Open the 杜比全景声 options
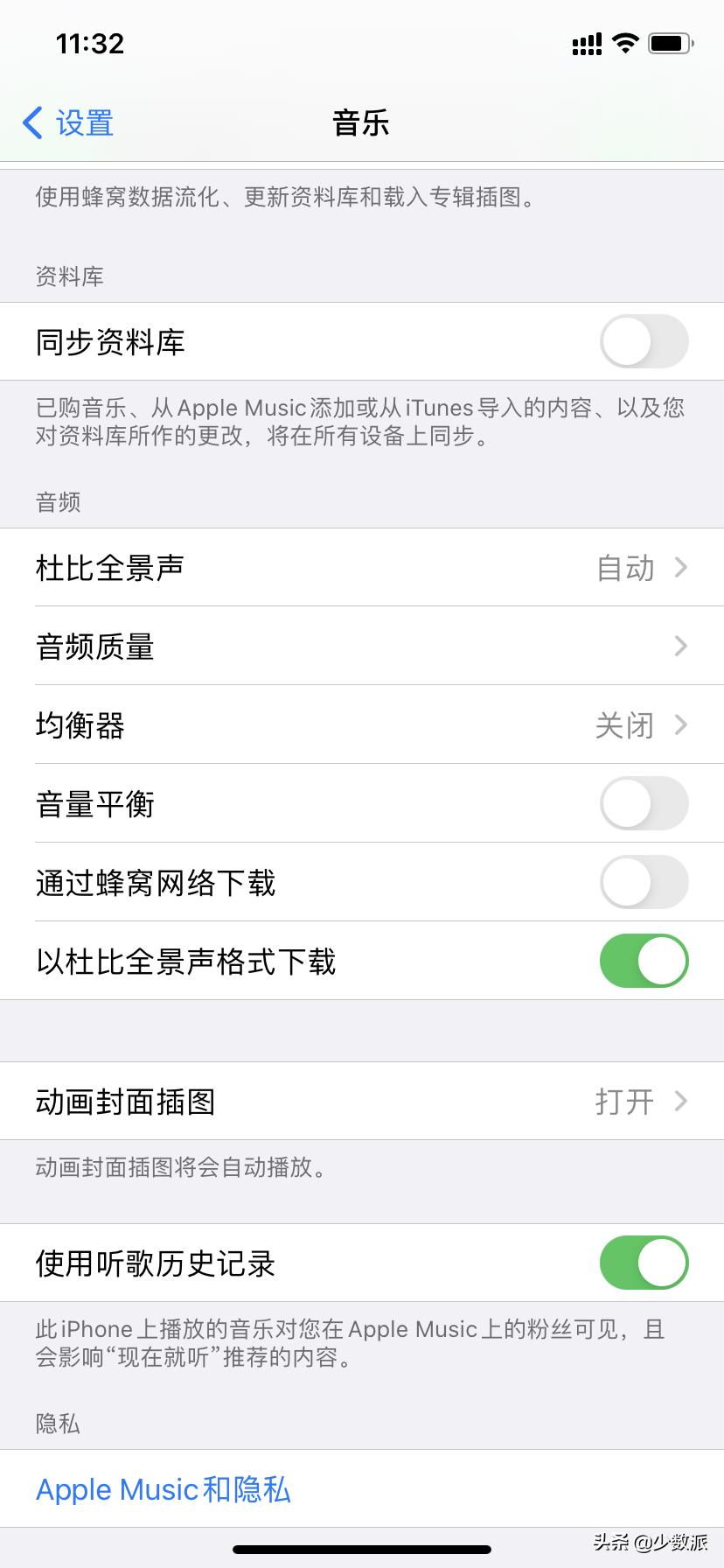 [x=362, y=568]
